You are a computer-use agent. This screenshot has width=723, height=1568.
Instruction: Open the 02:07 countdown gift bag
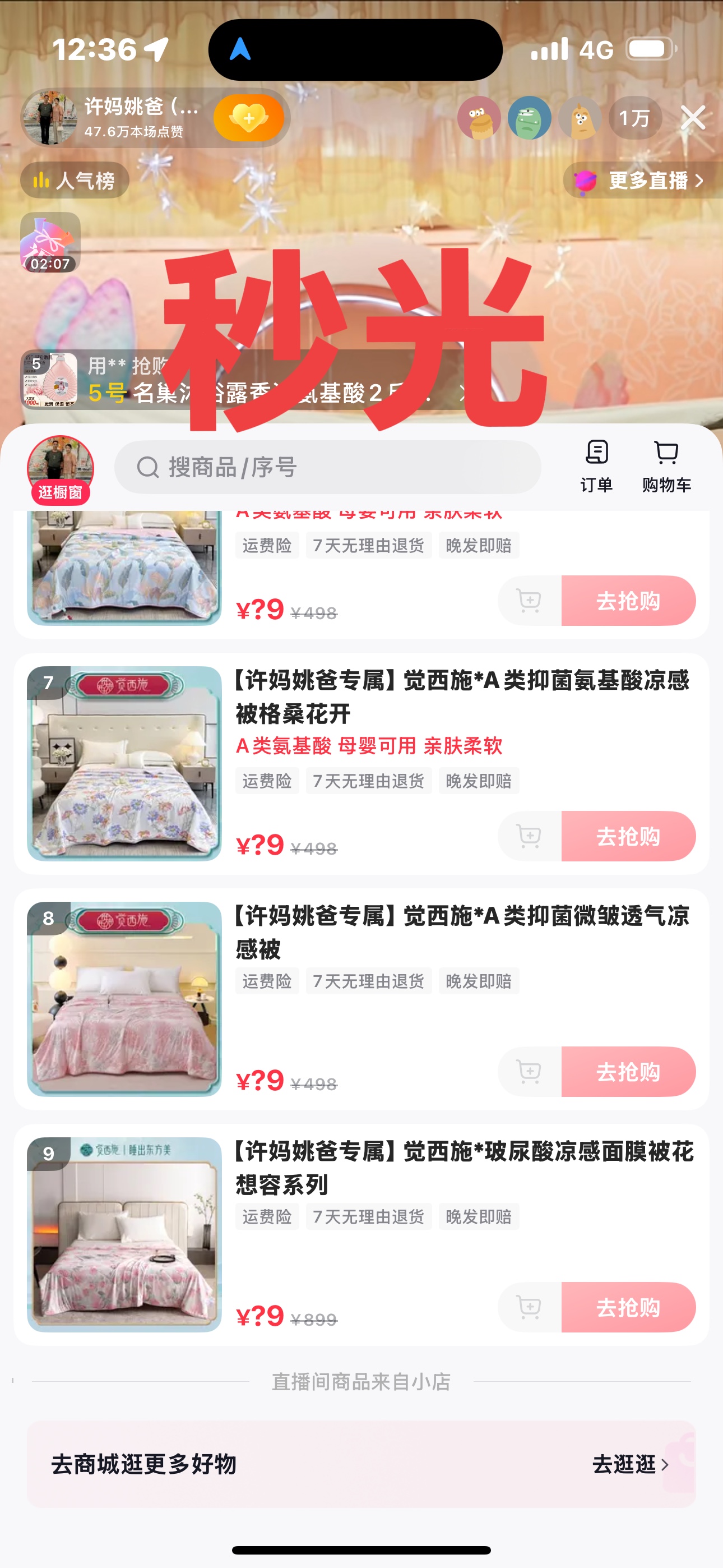tap(50, 242)
